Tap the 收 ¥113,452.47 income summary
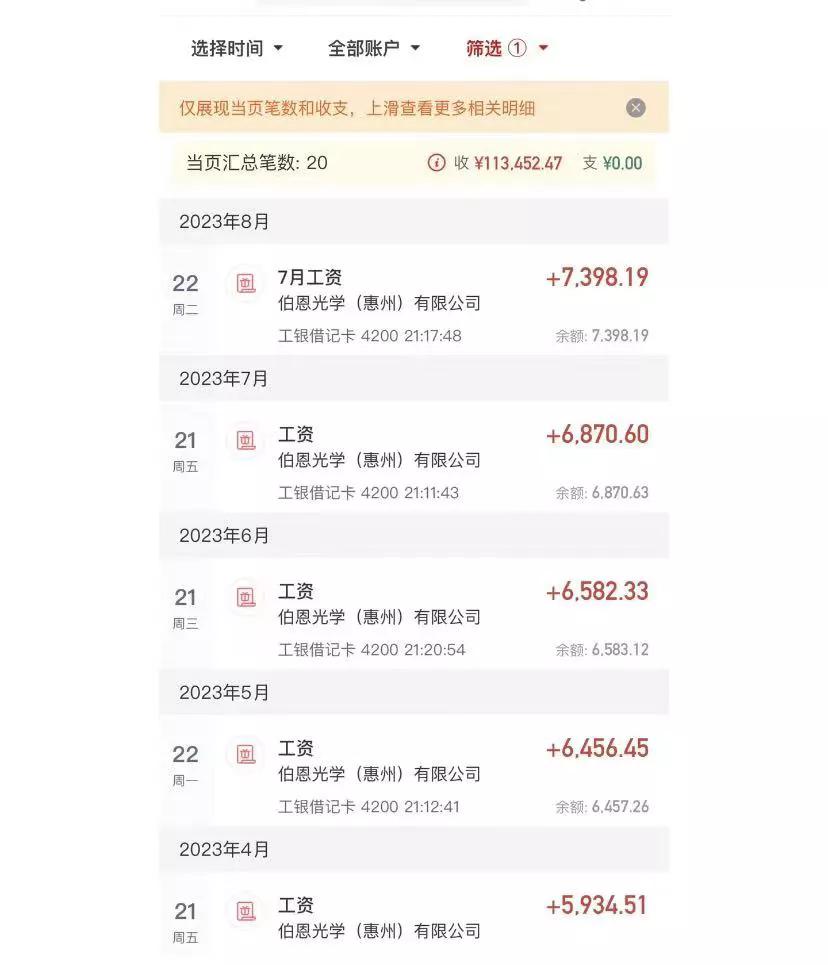This screenshot has width=828, height=965. (x=510, y=162)
